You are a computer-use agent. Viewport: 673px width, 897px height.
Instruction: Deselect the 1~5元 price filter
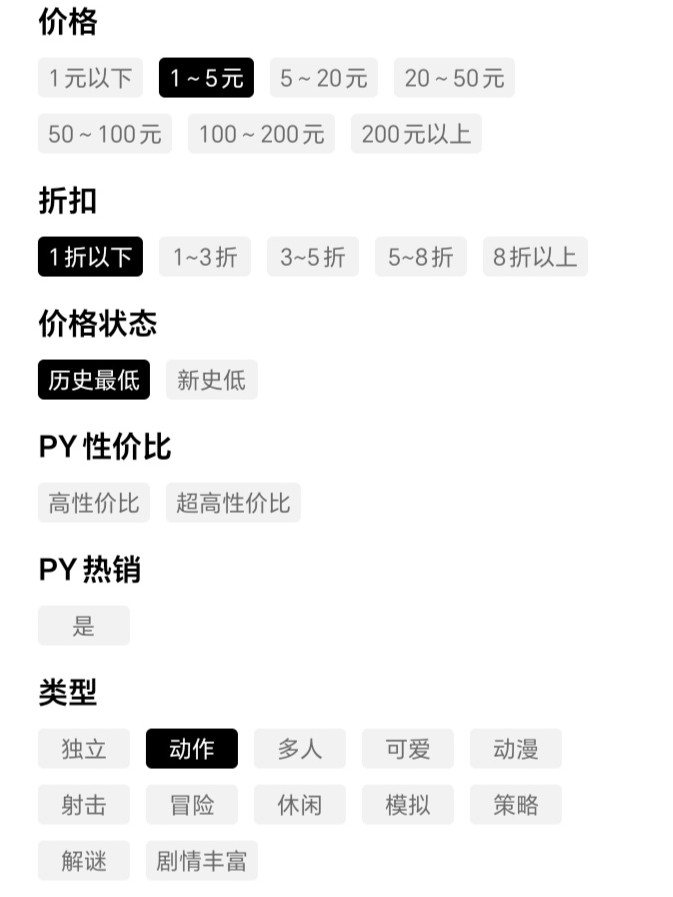pos(206,78)
